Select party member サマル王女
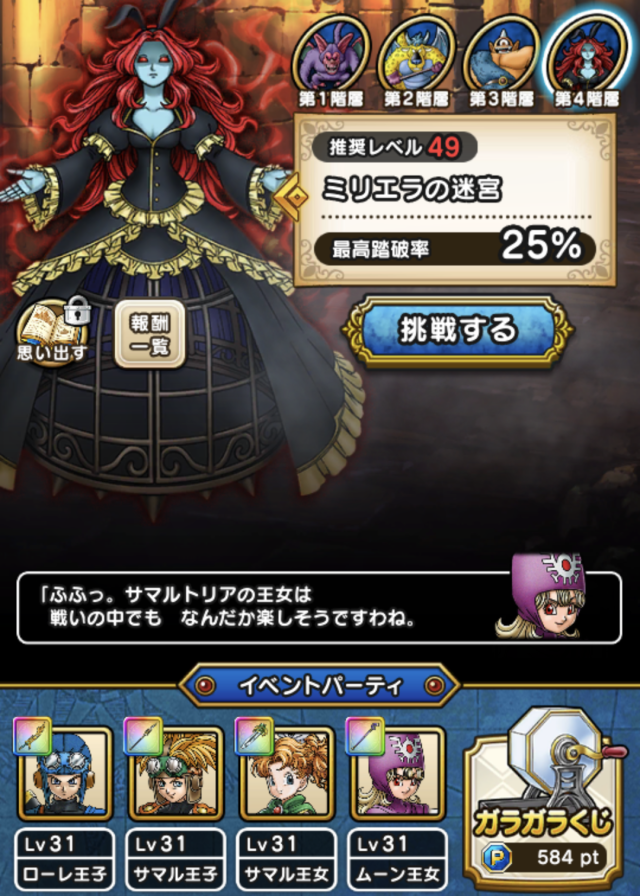Image resolution: width=640 pixels, height=896 pixels. coord(281,800)
